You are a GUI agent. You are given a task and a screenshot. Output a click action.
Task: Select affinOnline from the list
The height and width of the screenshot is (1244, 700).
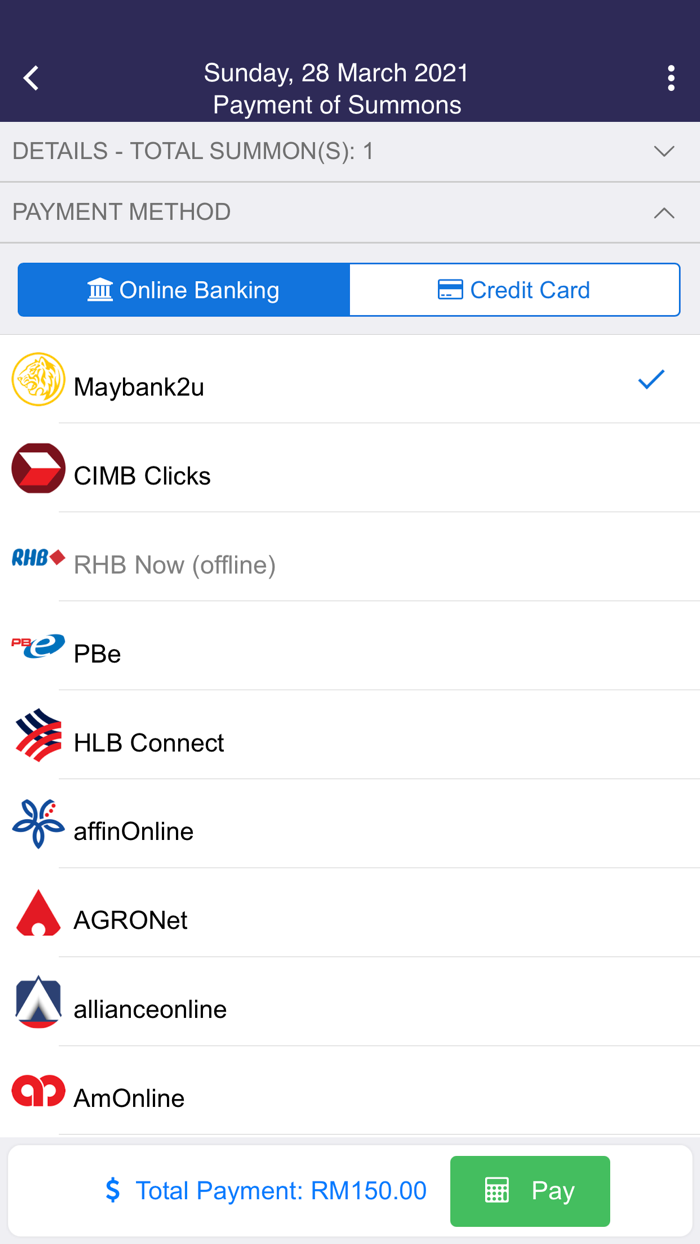pyautogui.click(x=350, y=824)
